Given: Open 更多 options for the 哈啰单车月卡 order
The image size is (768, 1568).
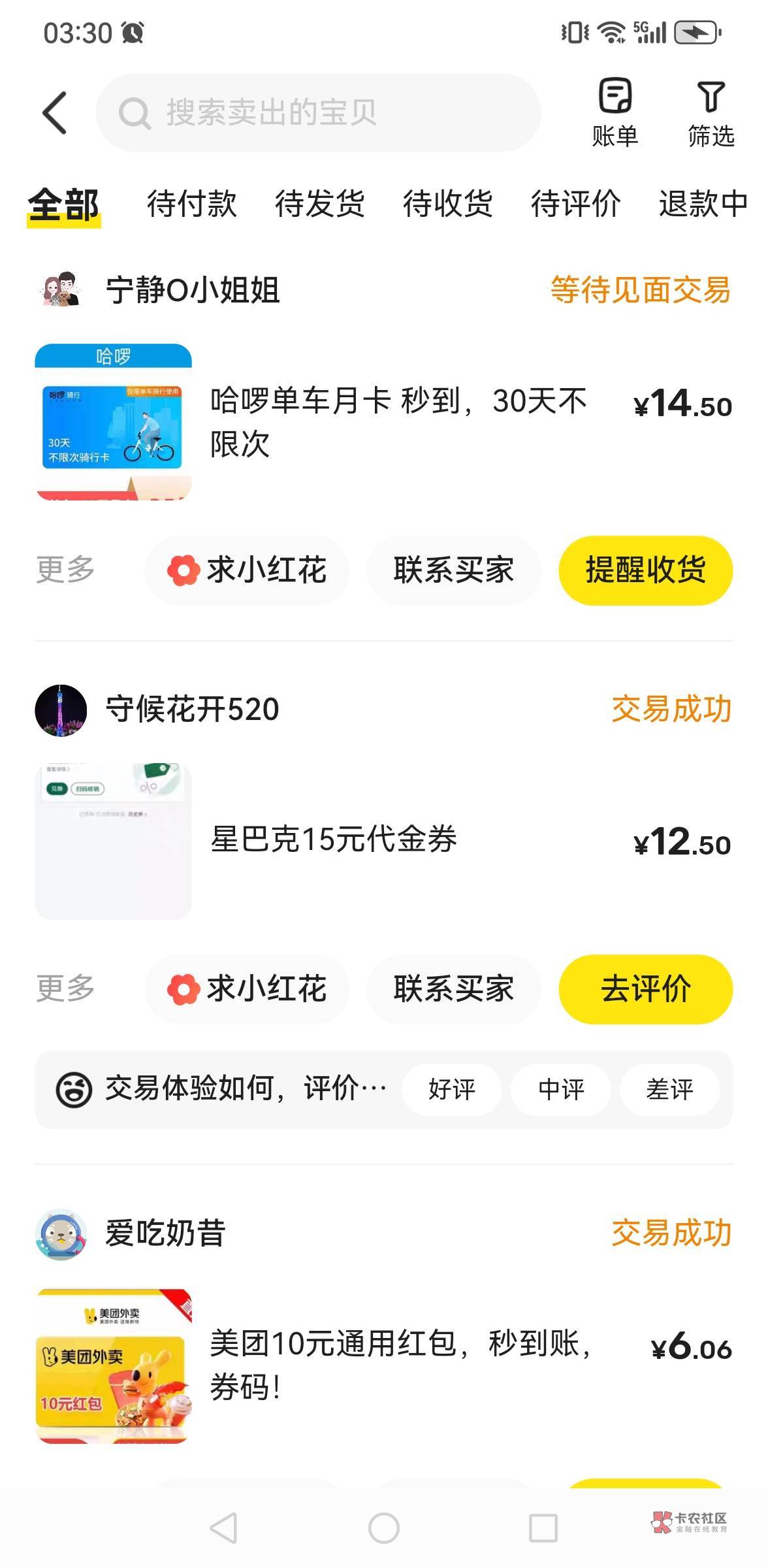Looking at the screenshot, I should [65, 570].
